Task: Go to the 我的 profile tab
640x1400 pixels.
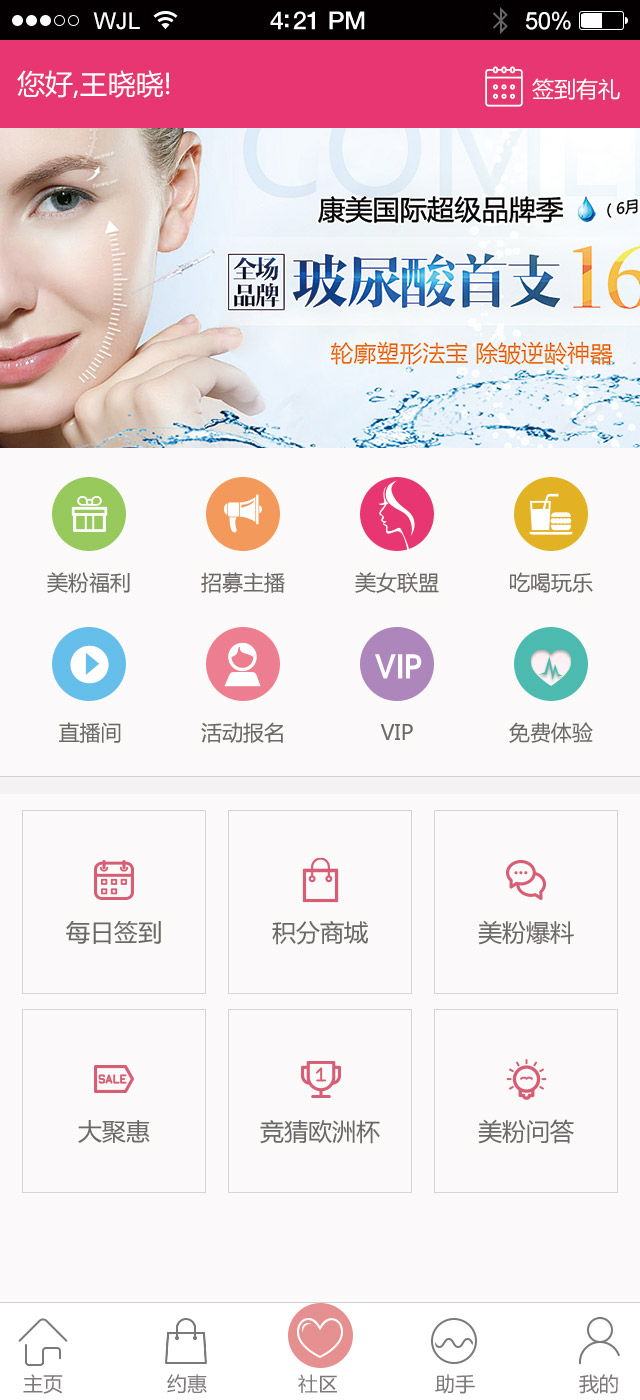Action: (x=598, y=1354)
